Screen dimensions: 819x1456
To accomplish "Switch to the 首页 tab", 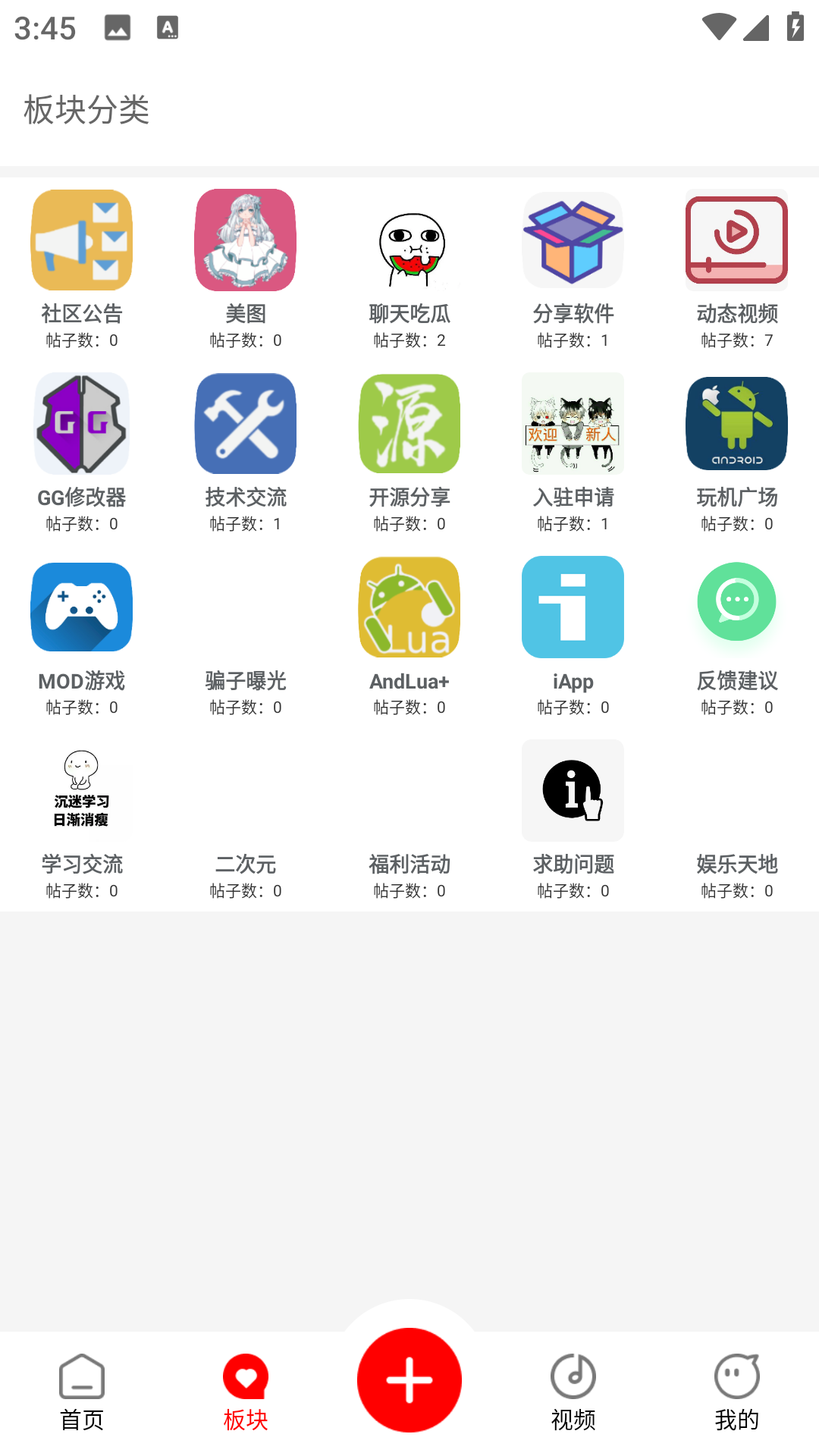I will click(82, 1392).
